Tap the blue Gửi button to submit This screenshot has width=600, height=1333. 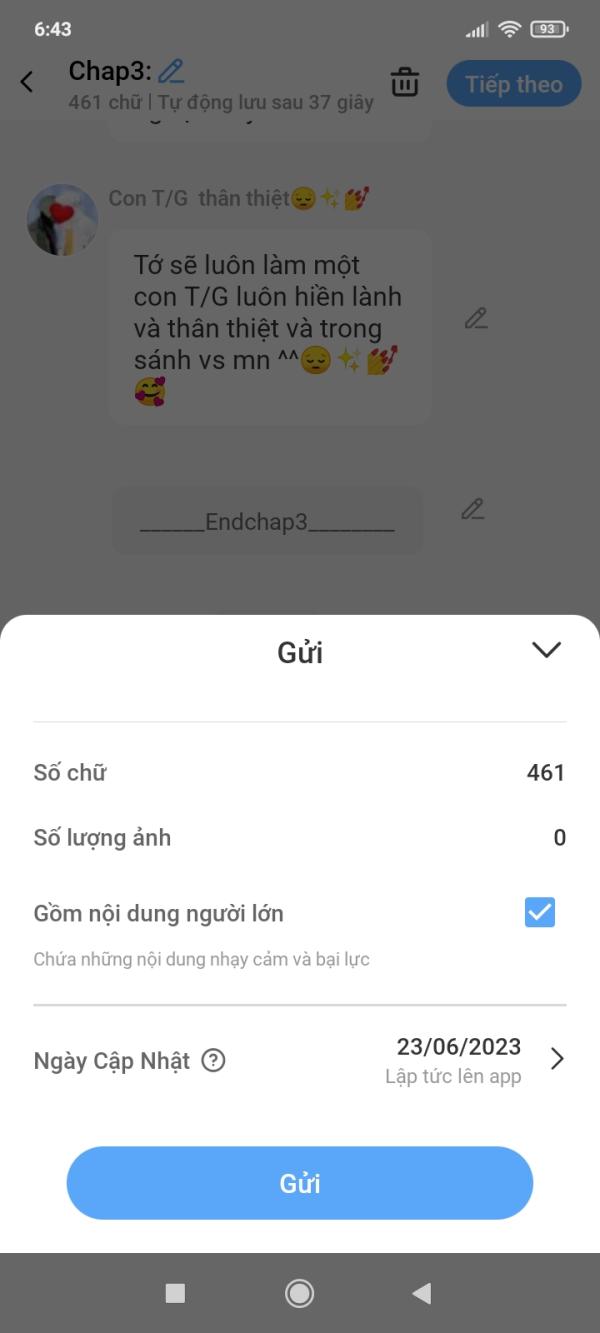300,1183
